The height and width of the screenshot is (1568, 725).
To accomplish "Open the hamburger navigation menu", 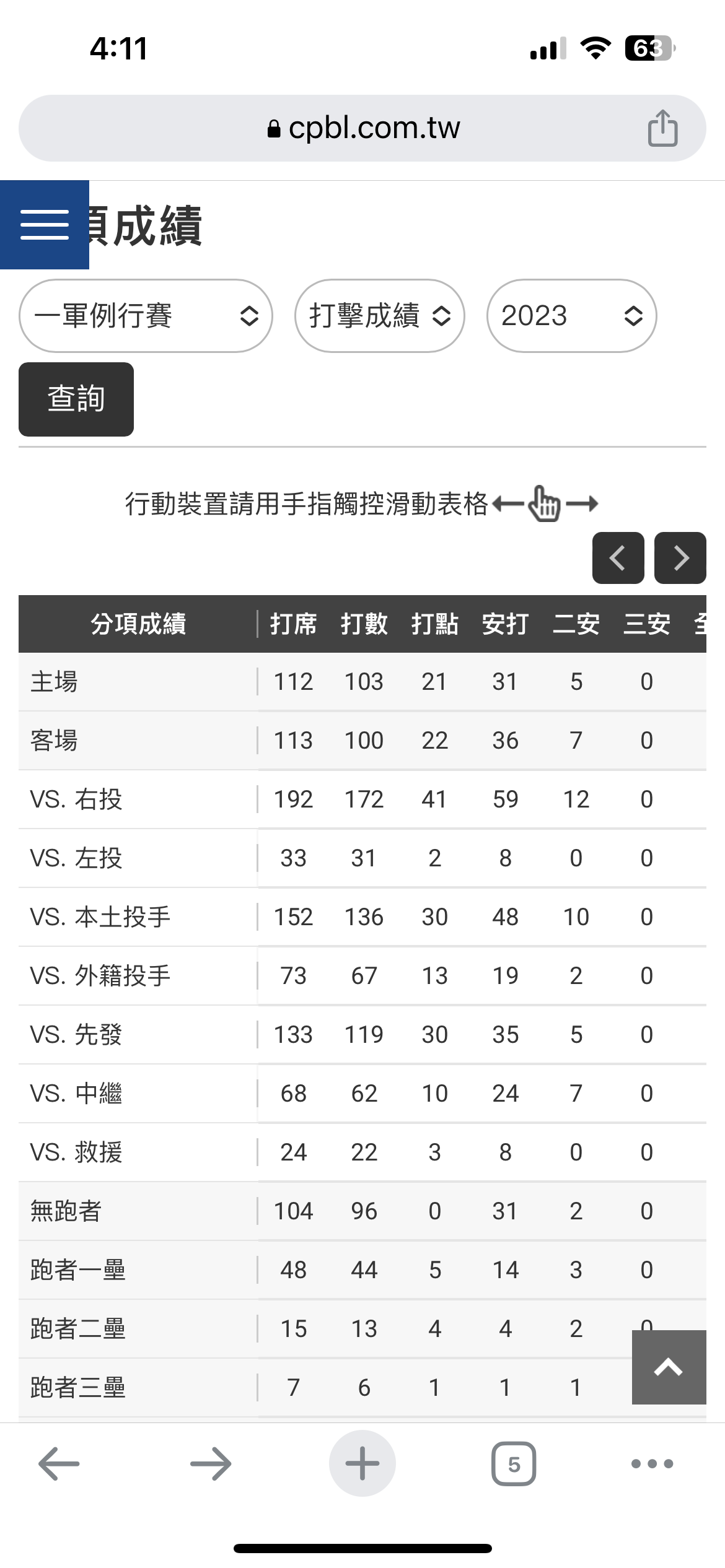I will coord(44,224).
